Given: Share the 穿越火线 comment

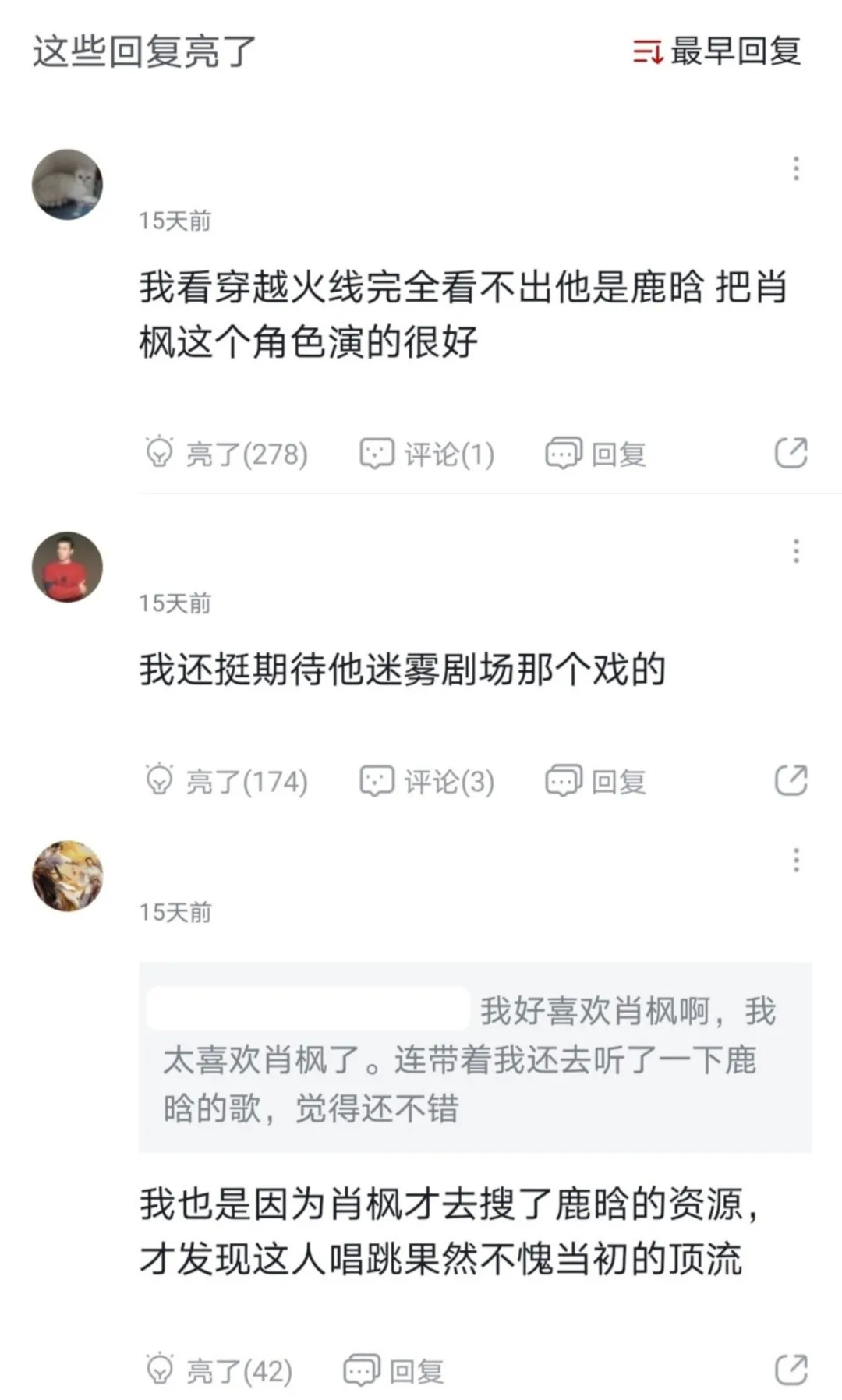Looking at the screenshot, I should [x=791, y=453].
